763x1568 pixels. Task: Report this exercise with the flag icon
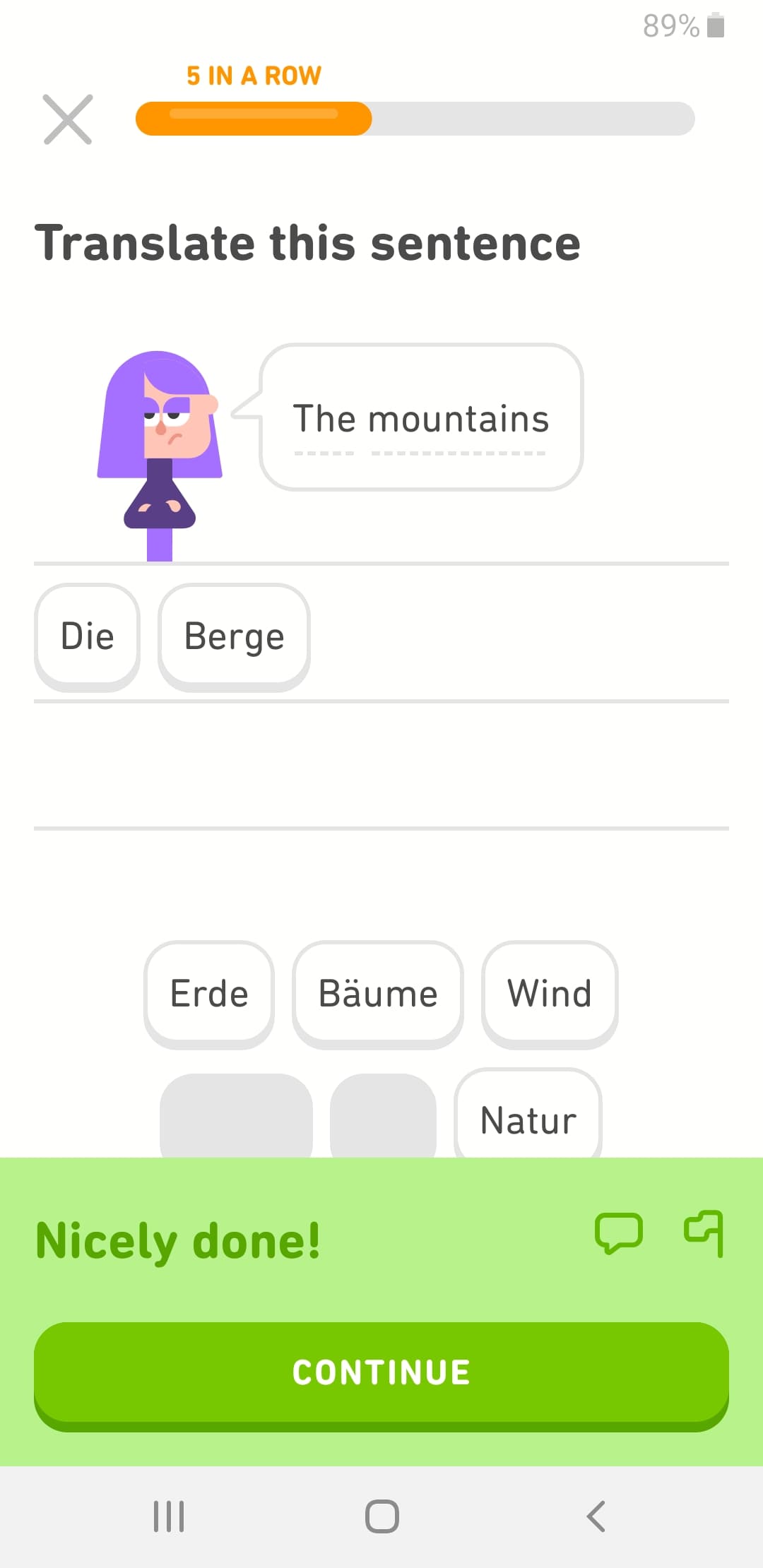coord(704,1233)
